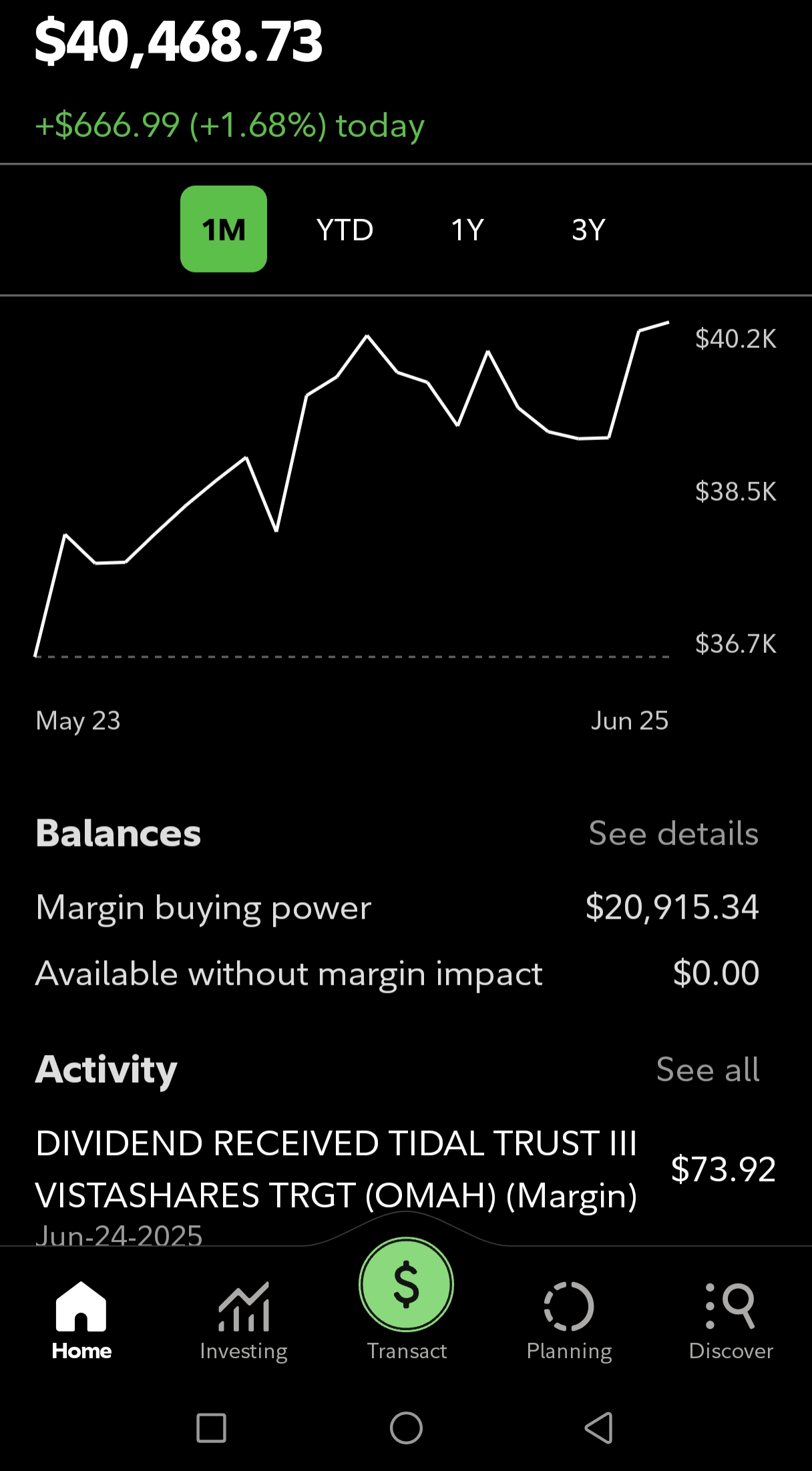Show the 1Y chart range
Viewport: 812px width, 1471px height.
coord(467,230)
